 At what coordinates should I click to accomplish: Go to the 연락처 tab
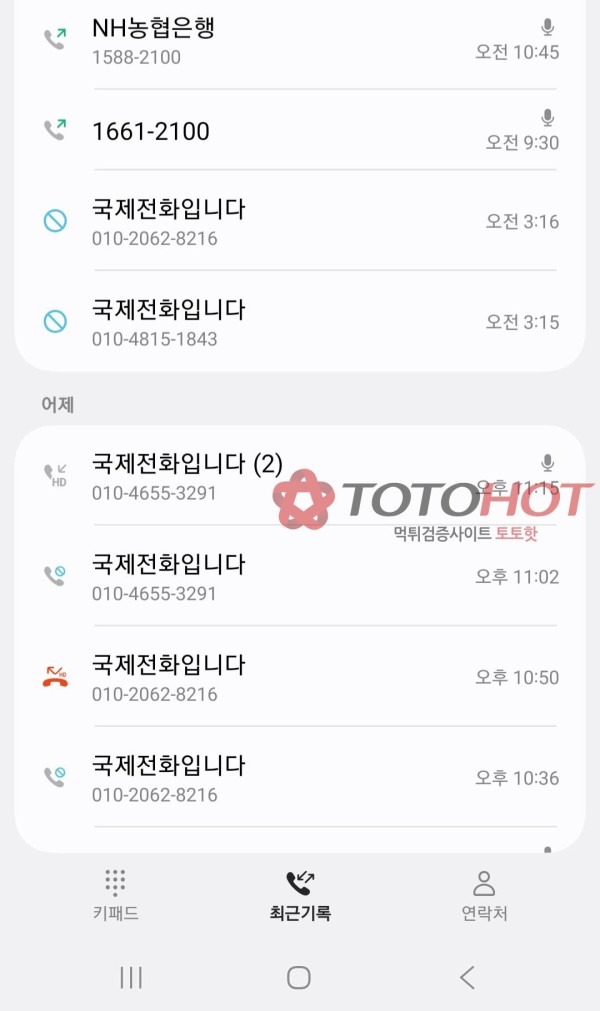(484, 894)
